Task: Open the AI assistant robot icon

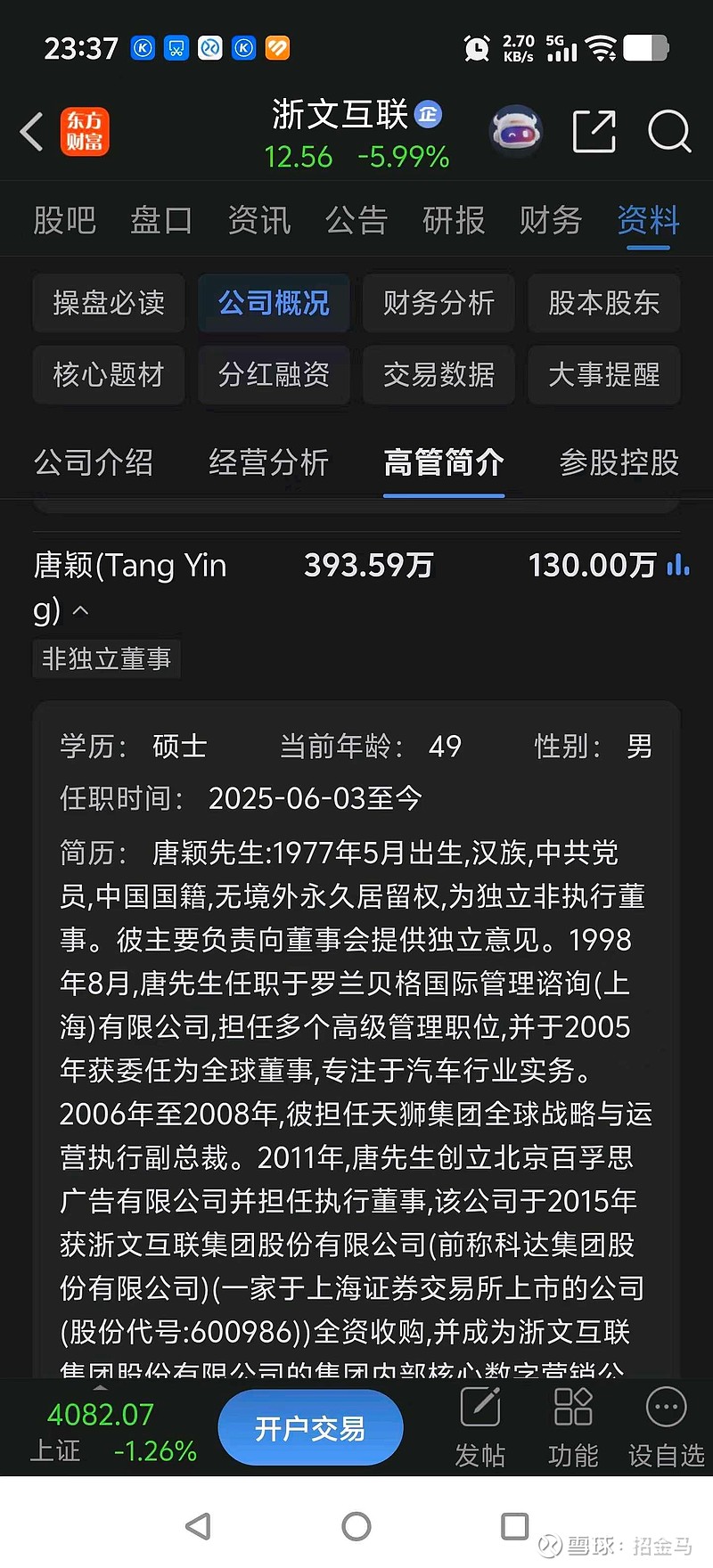Action: click(x=517, y=130)
